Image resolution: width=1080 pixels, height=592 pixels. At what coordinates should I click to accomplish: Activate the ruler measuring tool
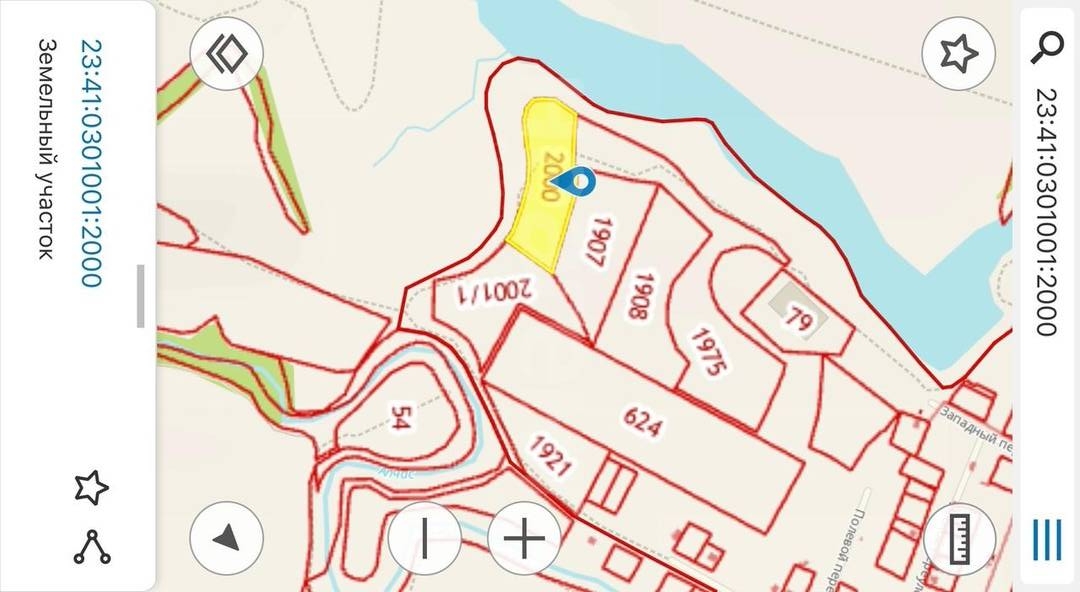(x=958, y=538)
